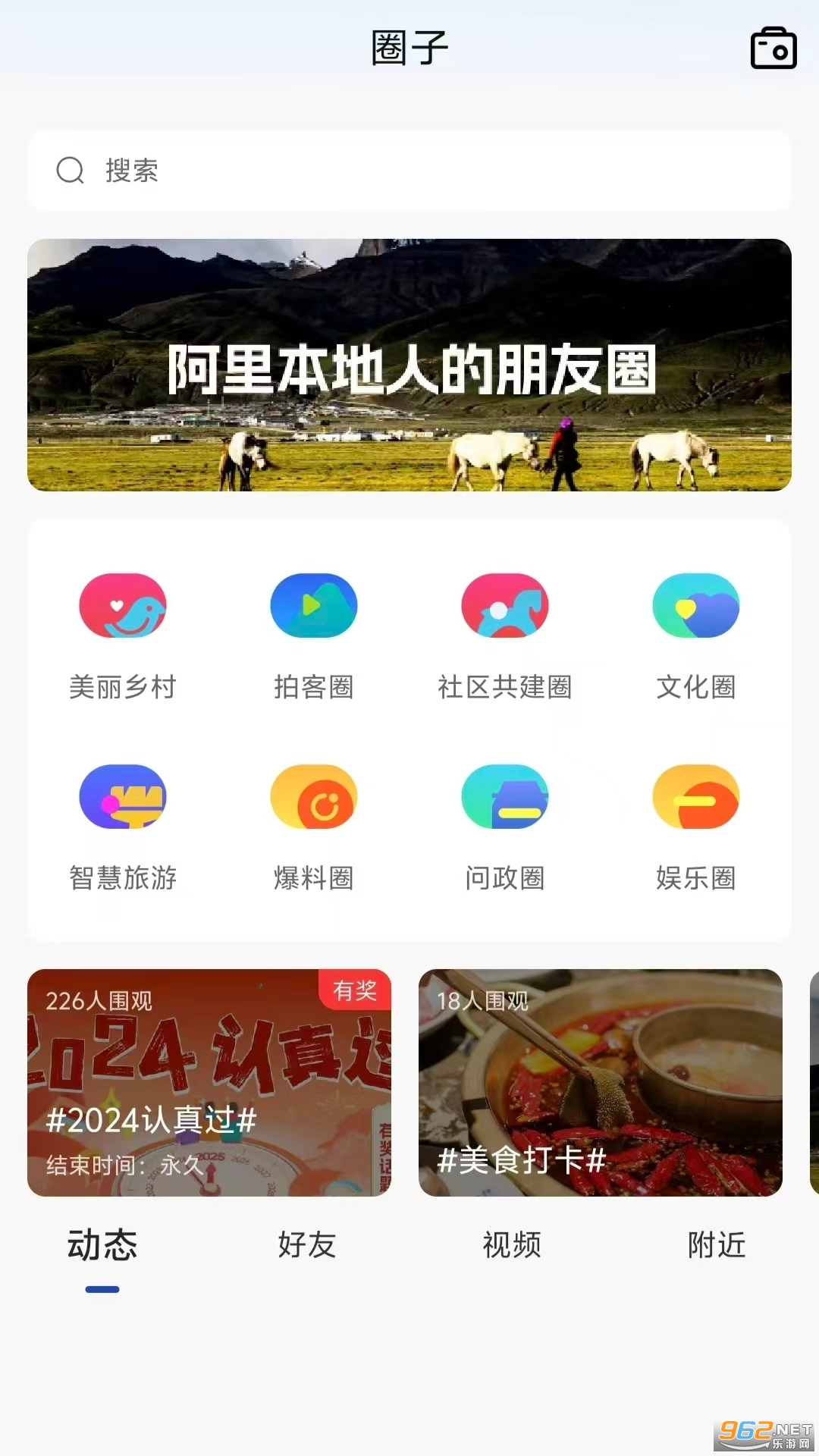Stay on the 动态 tab
The image size is (819, 1456).
(102, 1245)
